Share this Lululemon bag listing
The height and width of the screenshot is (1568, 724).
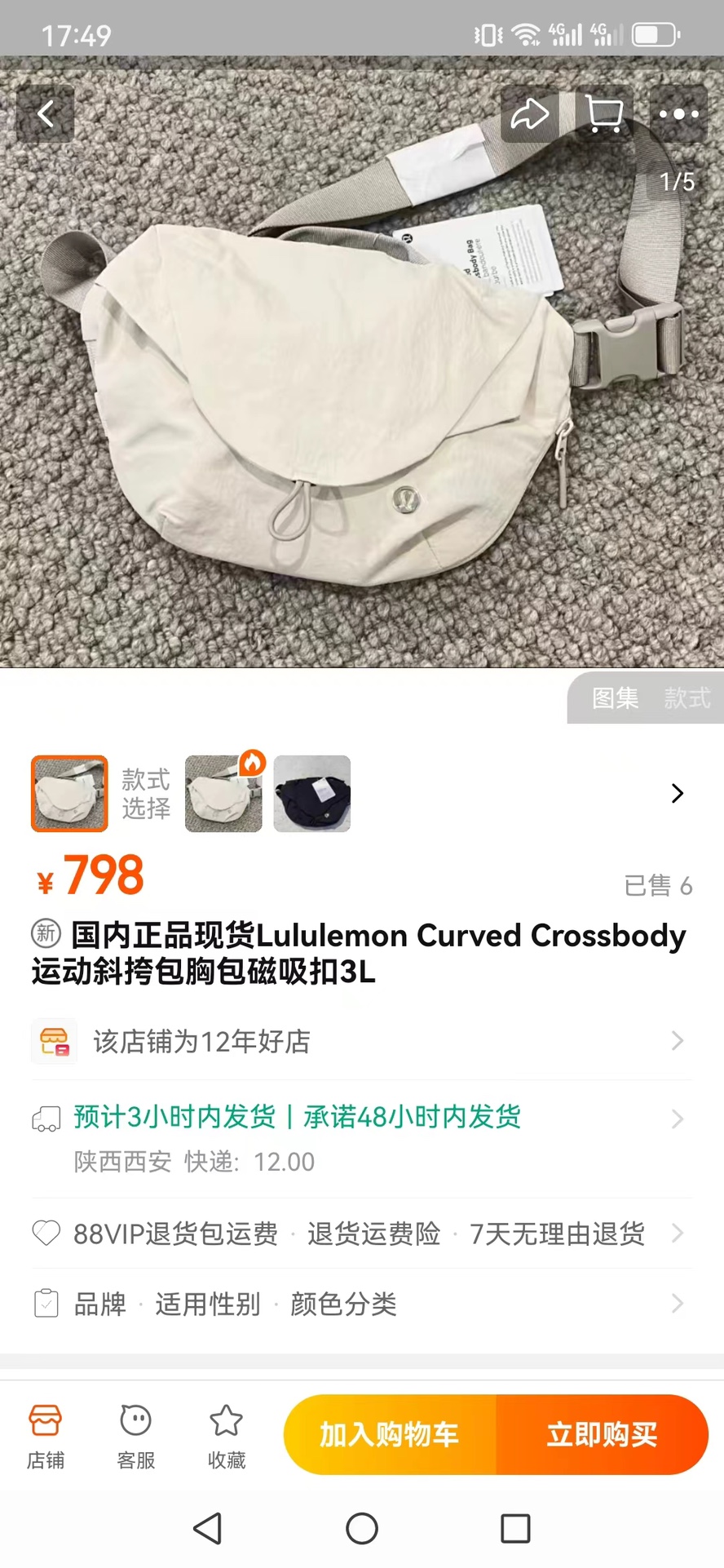(529, 114)
